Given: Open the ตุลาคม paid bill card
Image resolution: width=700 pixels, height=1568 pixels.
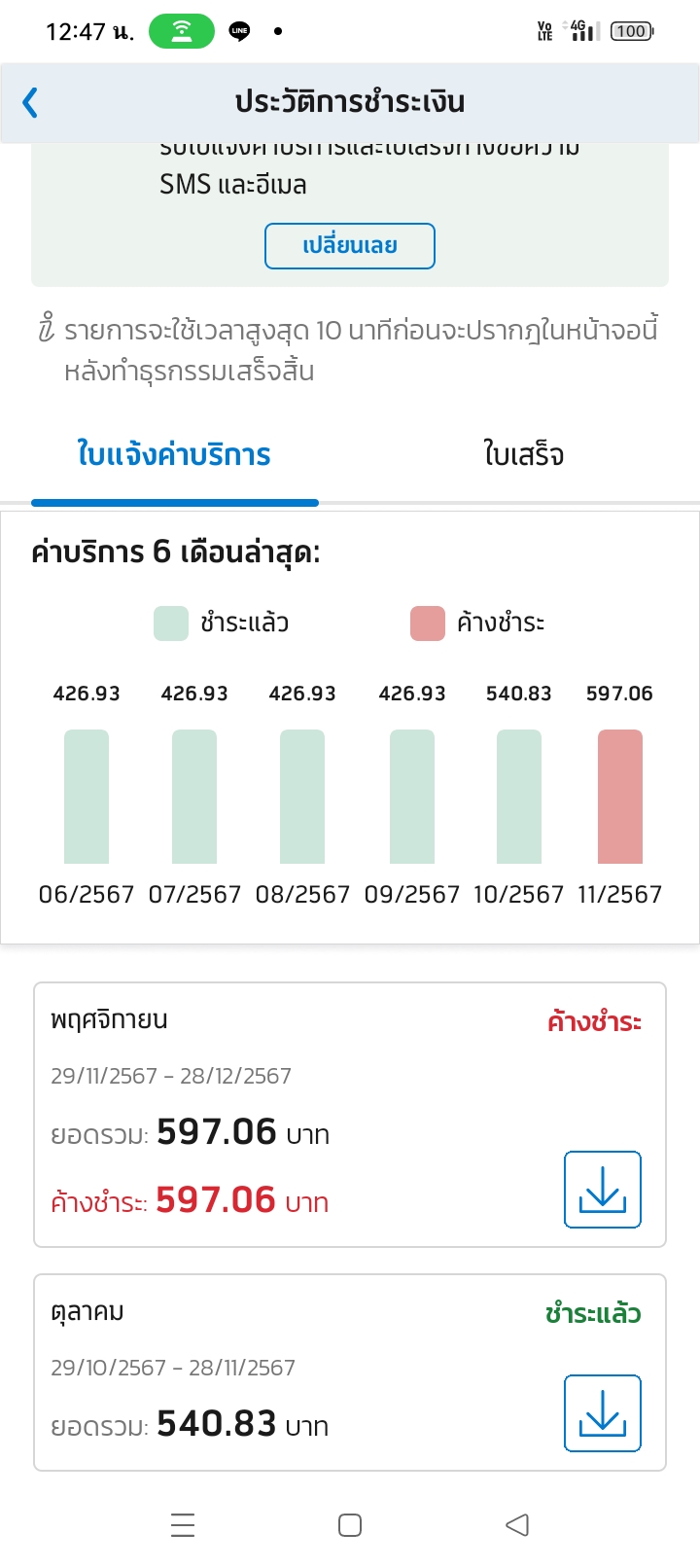Looking at the screenshot, I should coord(350,1372).
